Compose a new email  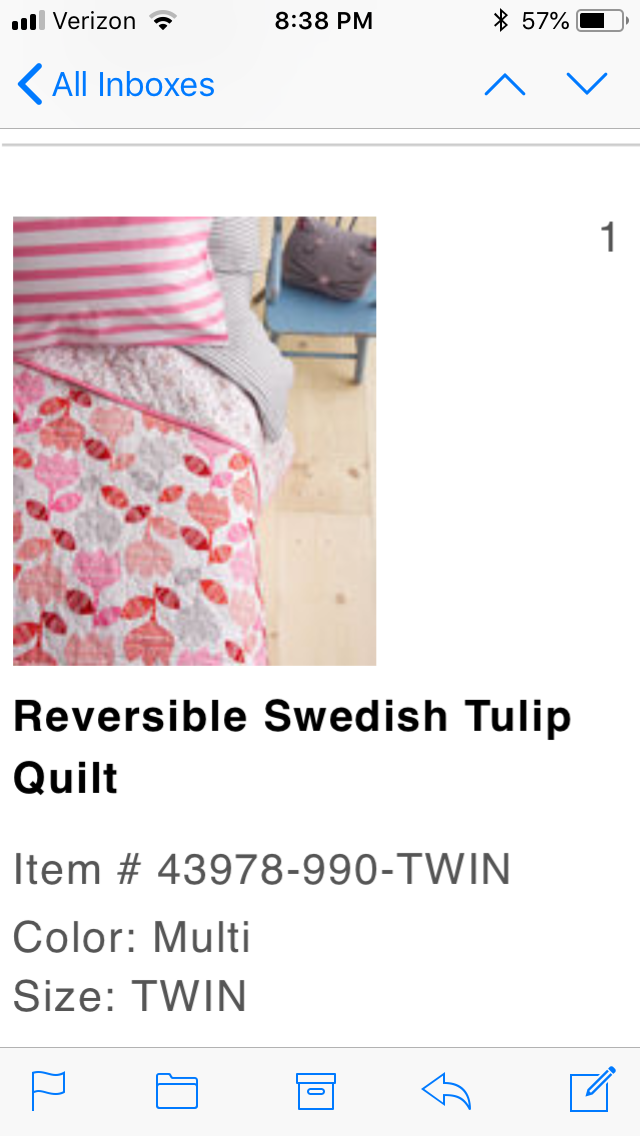tap(593, 1089)
